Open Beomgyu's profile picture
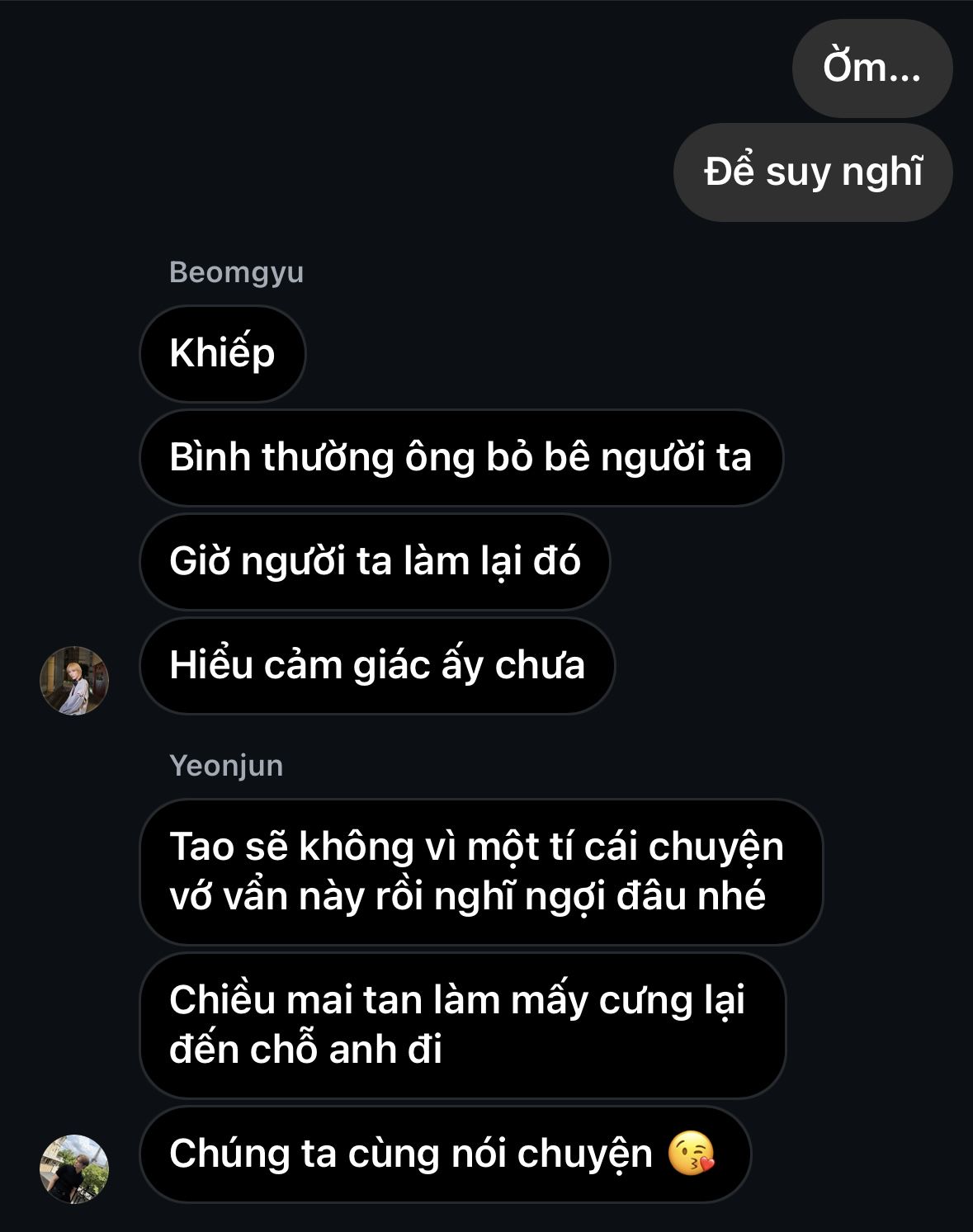The image size is (973, 1232). coord(74,681)
